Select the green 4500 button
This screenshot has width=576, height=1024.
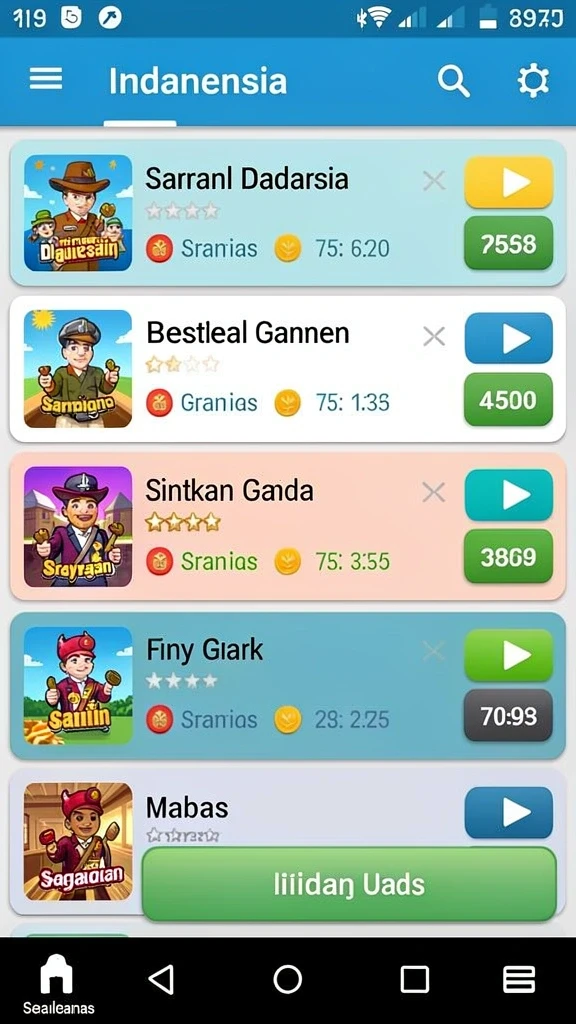(509, 399)
